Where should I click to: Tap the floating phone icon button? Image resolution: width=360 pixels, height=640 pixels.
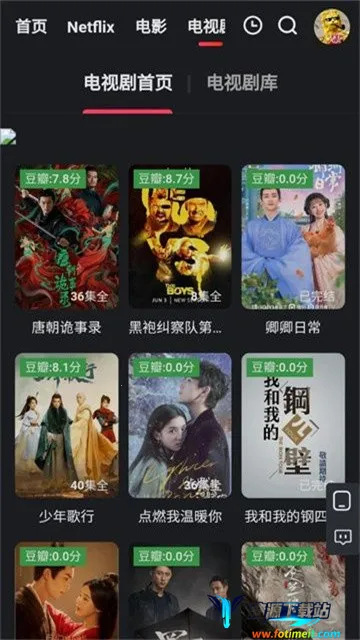click(x=342, y=501)
